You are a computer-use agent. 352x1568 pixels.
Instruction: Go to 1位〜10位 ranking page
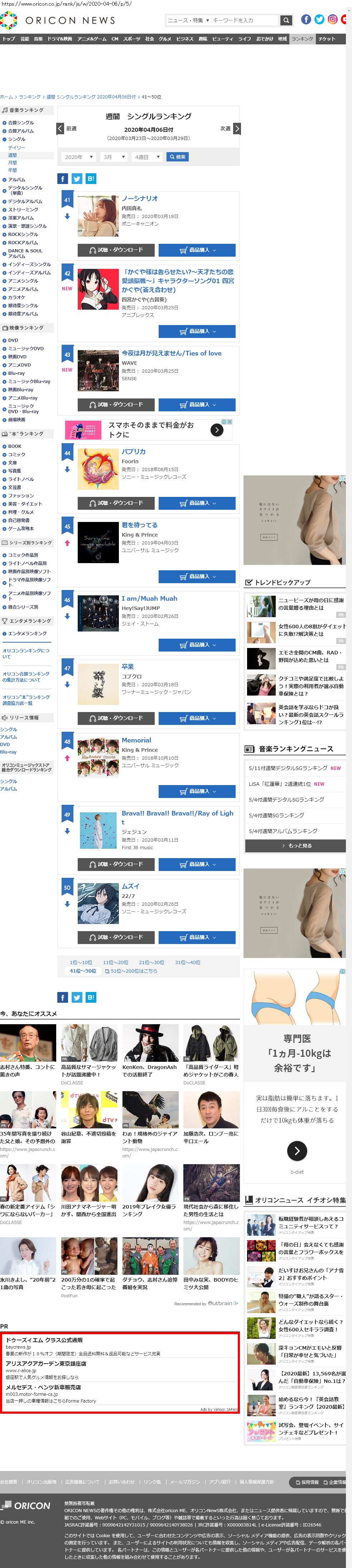click(81, 962)
